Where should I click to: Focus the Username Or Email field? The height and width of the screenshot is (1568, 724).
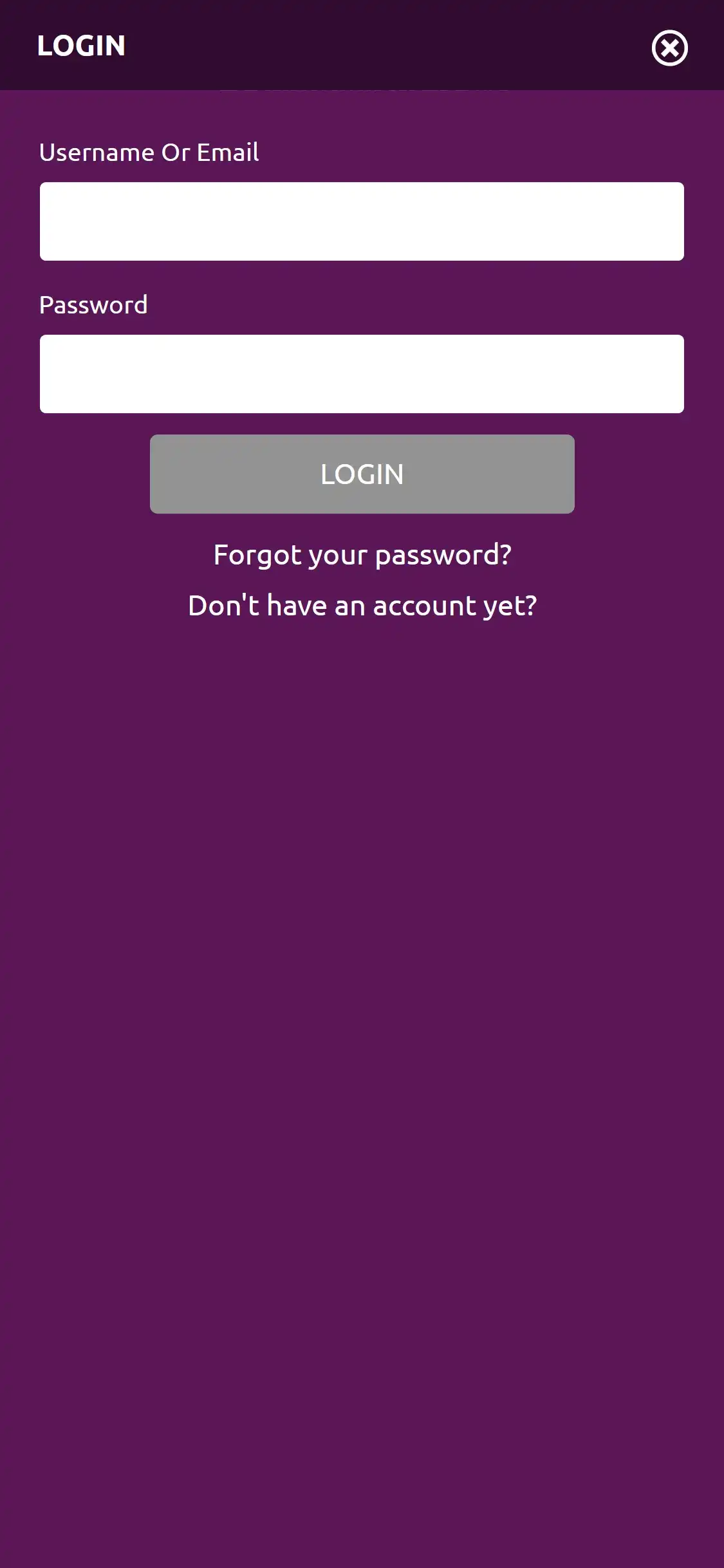(362, 221)
